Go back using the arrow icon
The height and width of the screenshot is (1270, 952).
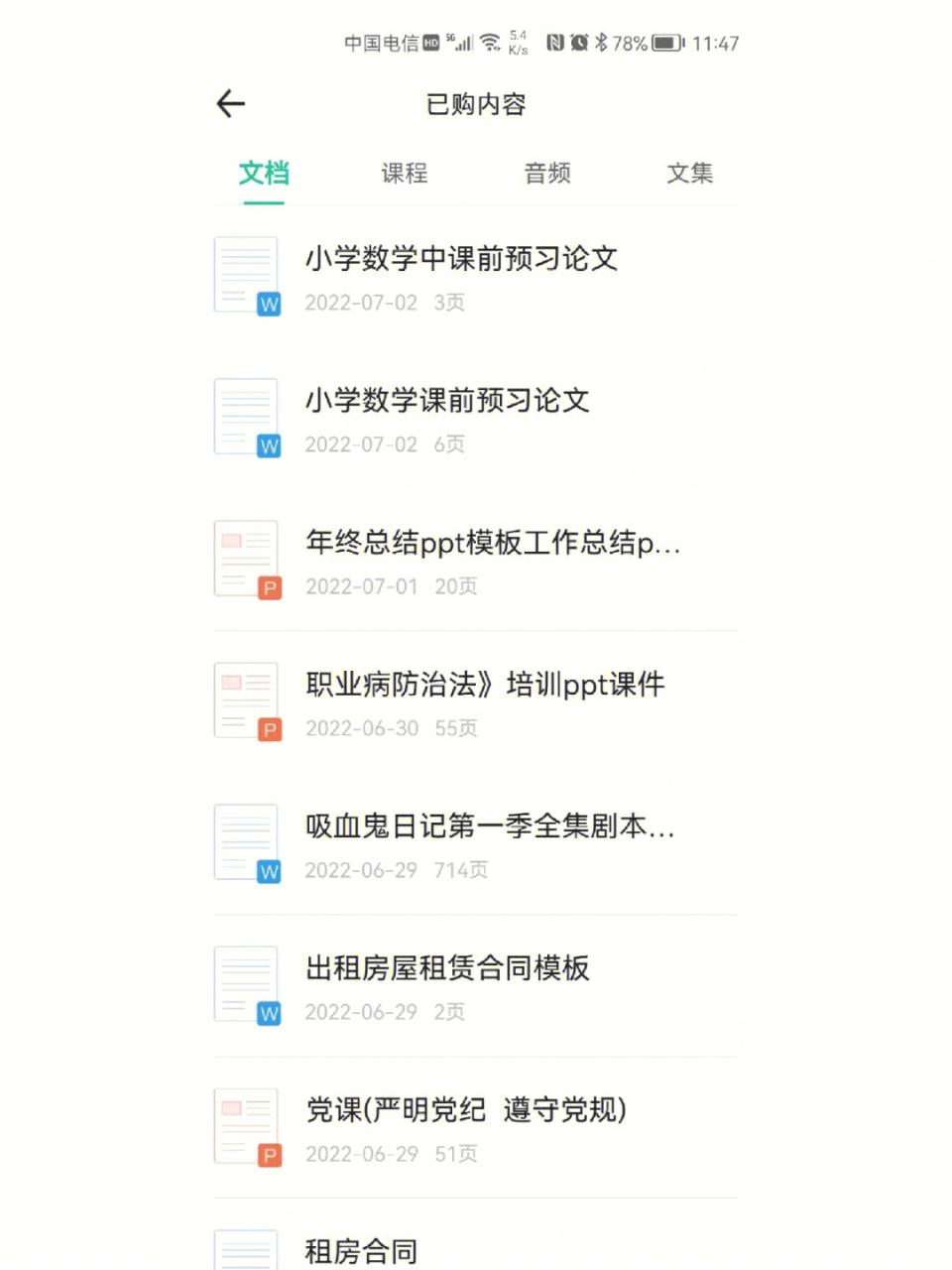click(230, 103)
